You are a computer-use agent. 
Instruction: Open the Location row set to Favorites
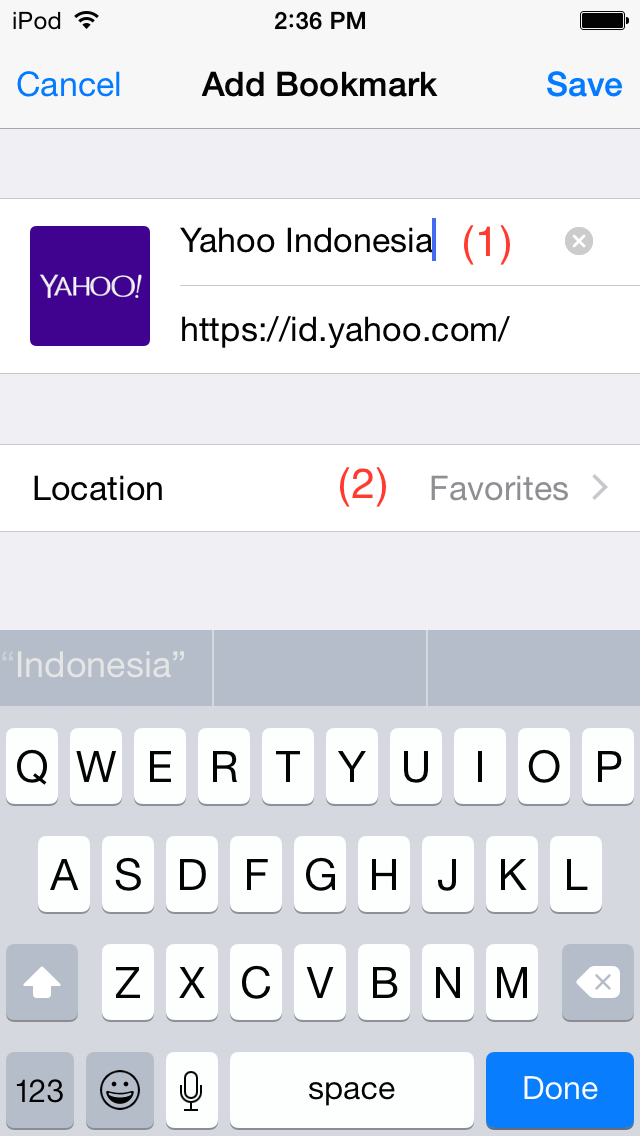pos(320,488)
